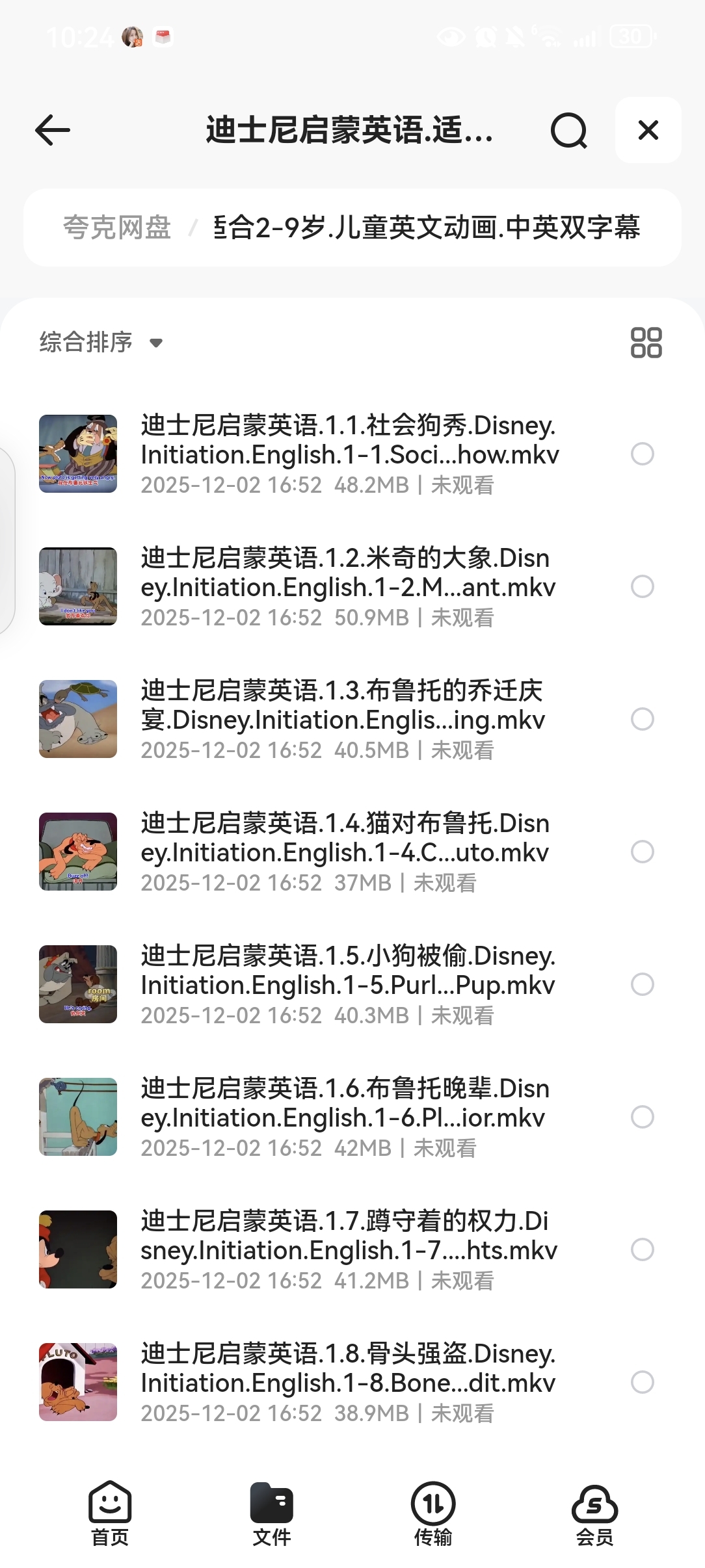Select the 1.6 布鲁托晚辈 file circle
Screen dimensions: 705x1568
[x=643, y=1117]
